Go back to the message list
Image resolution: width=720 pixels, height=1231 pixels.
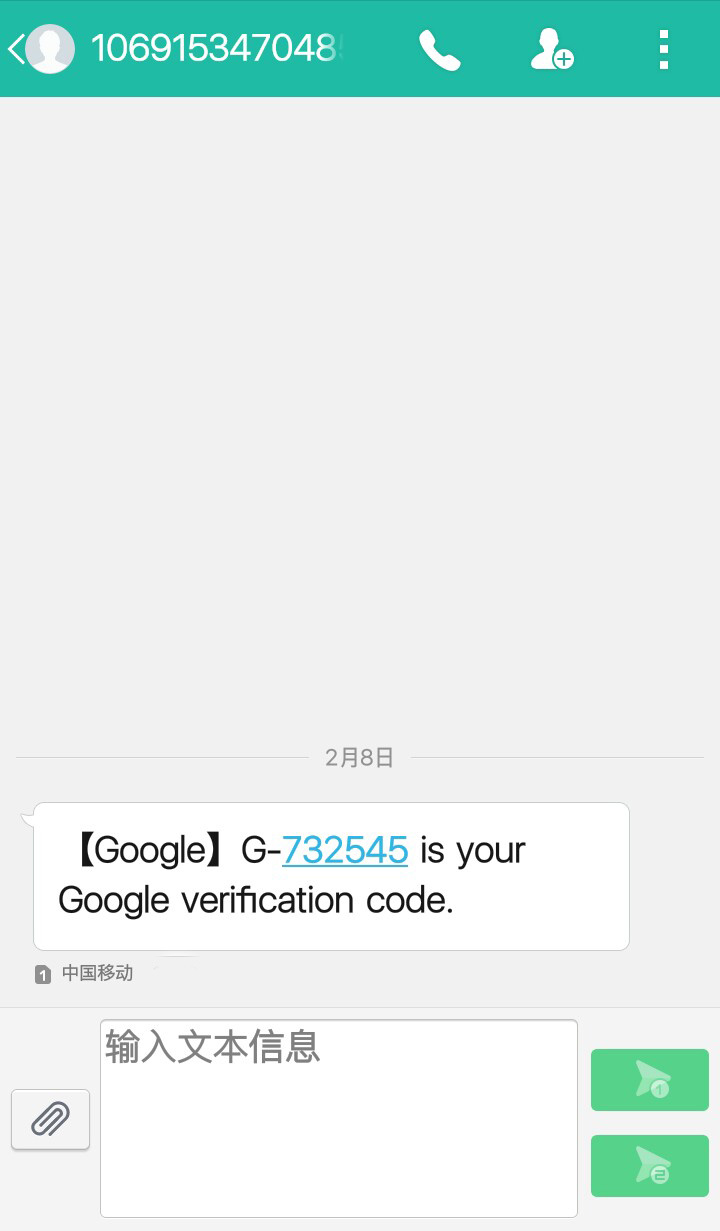16,48
